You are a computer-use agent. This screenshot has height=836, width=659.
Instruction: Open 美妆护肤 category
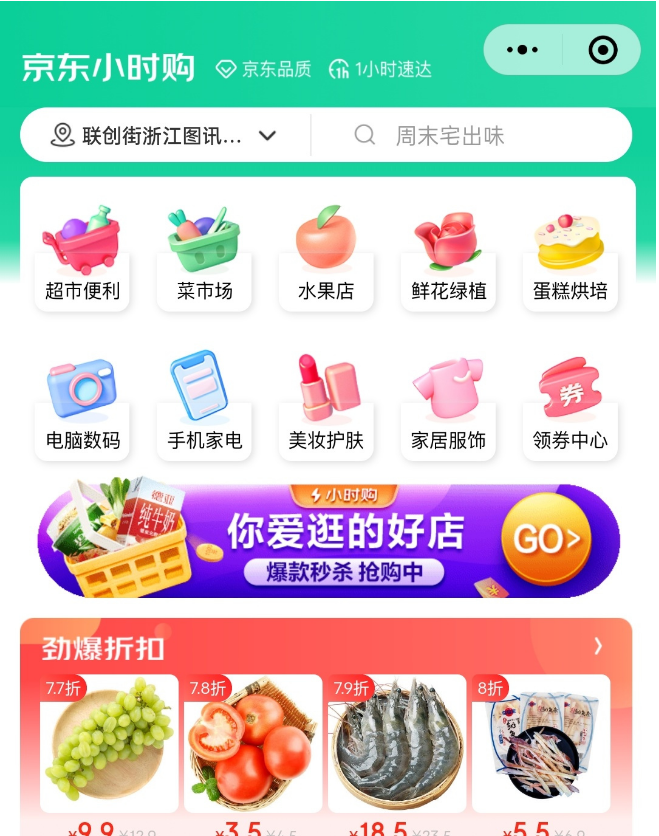[326, 405]
